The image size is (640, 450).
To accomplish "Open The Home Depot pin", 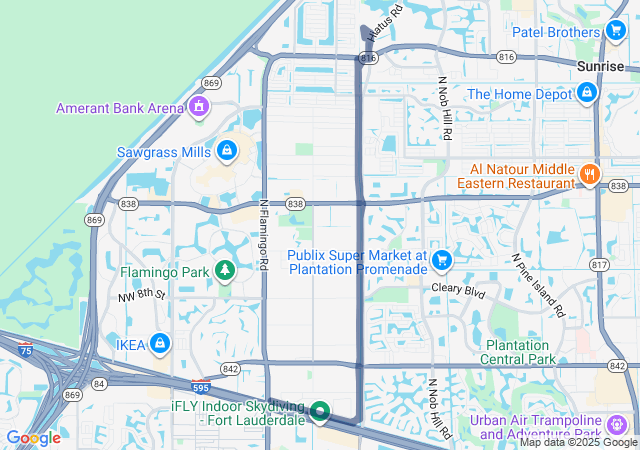I will point(587,94).
